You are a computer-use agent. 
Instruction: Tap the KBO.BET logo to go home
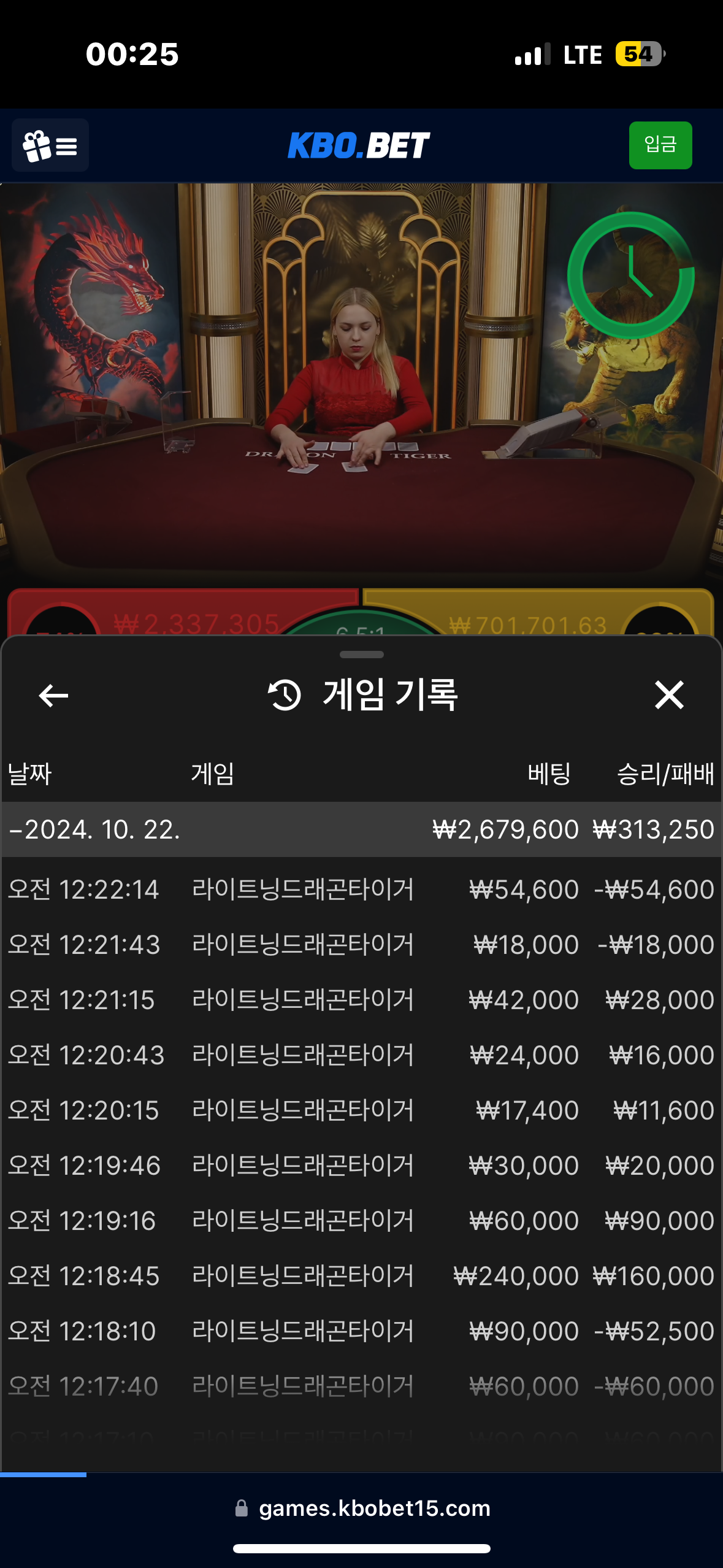click(359, 145)
